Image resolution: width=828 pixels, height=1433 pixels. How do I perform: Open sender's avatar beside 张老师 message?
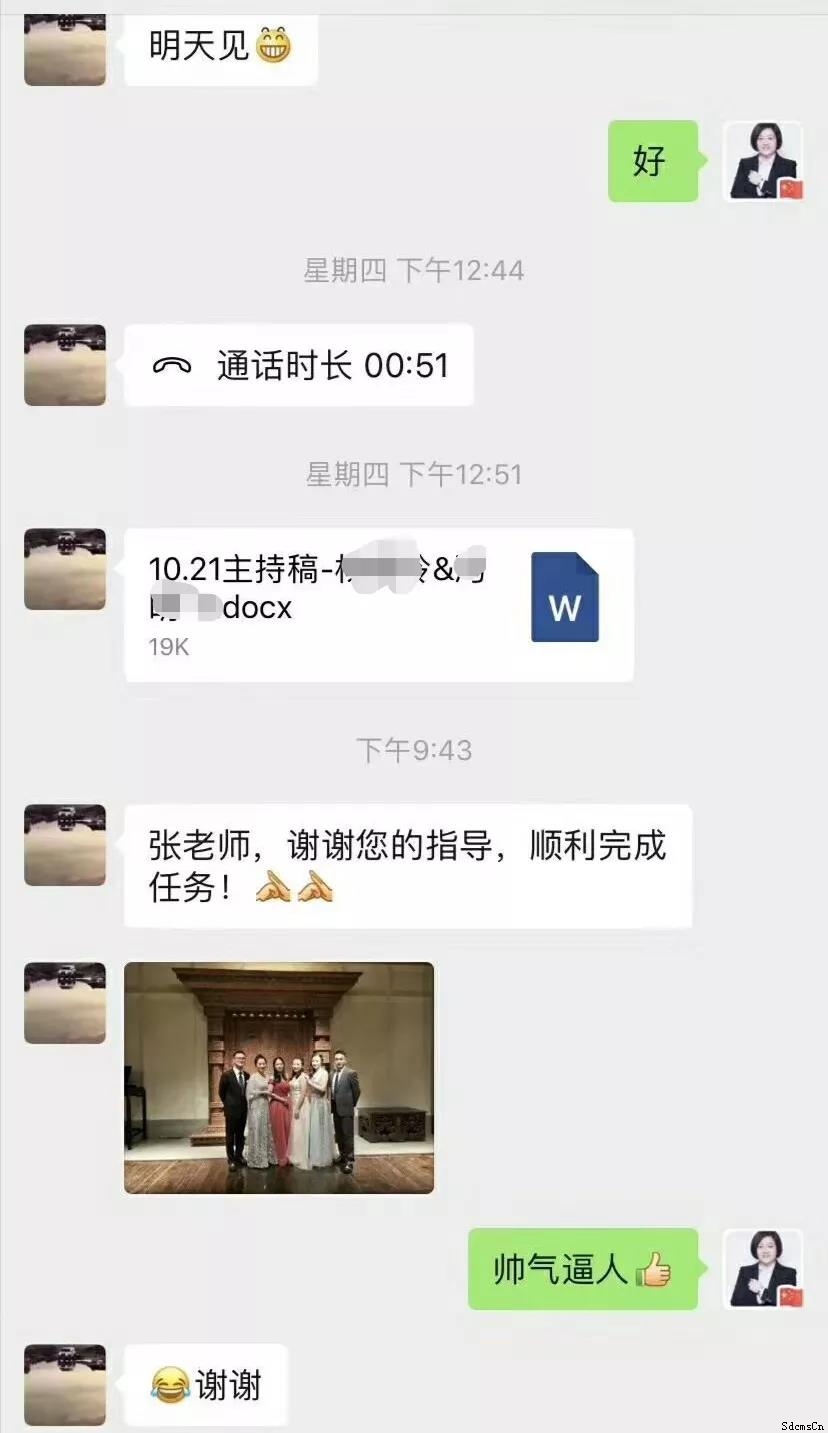pyautogui.click(x=65, y=845)
